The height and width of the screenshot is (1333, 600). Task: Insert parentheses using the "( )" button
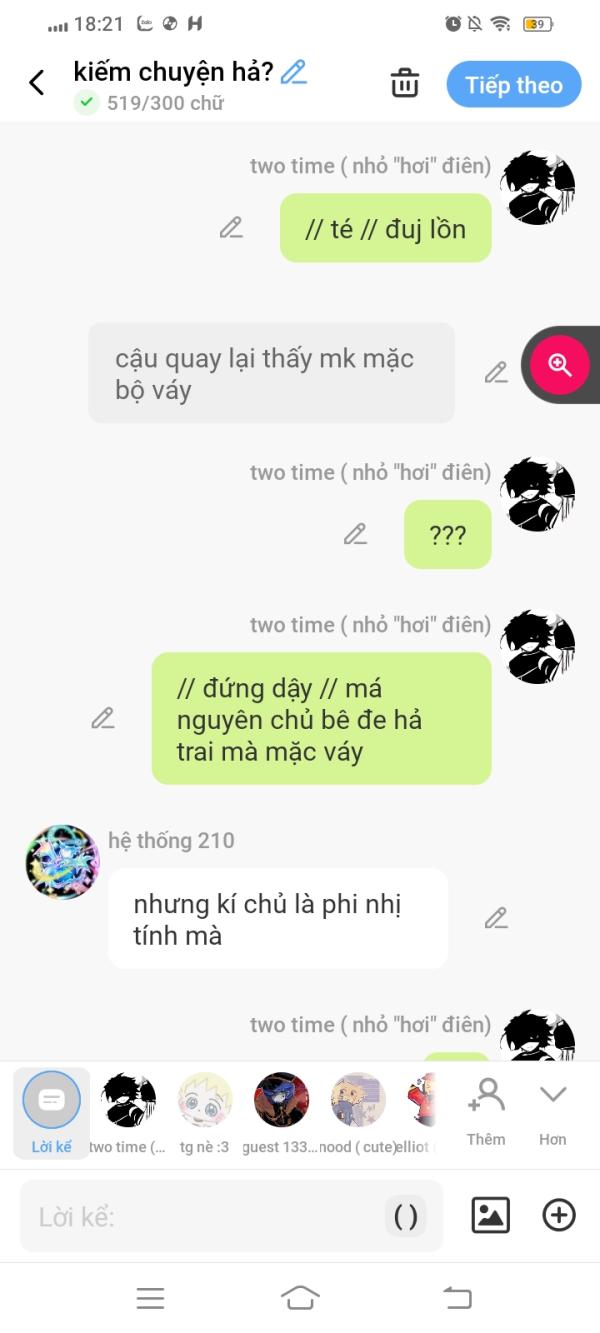click(x=406, y=1216)
